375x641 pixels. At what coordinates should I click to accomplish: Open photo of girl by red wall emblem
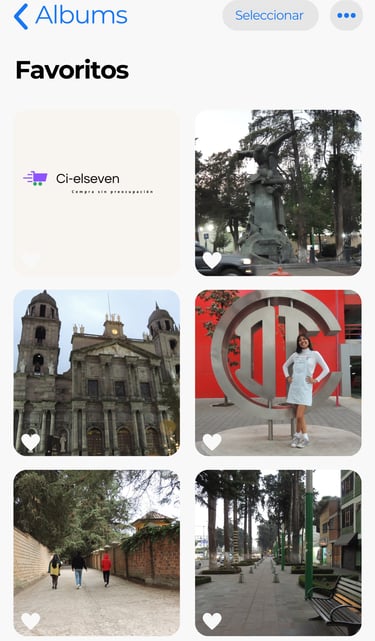[x=278, y=373]
